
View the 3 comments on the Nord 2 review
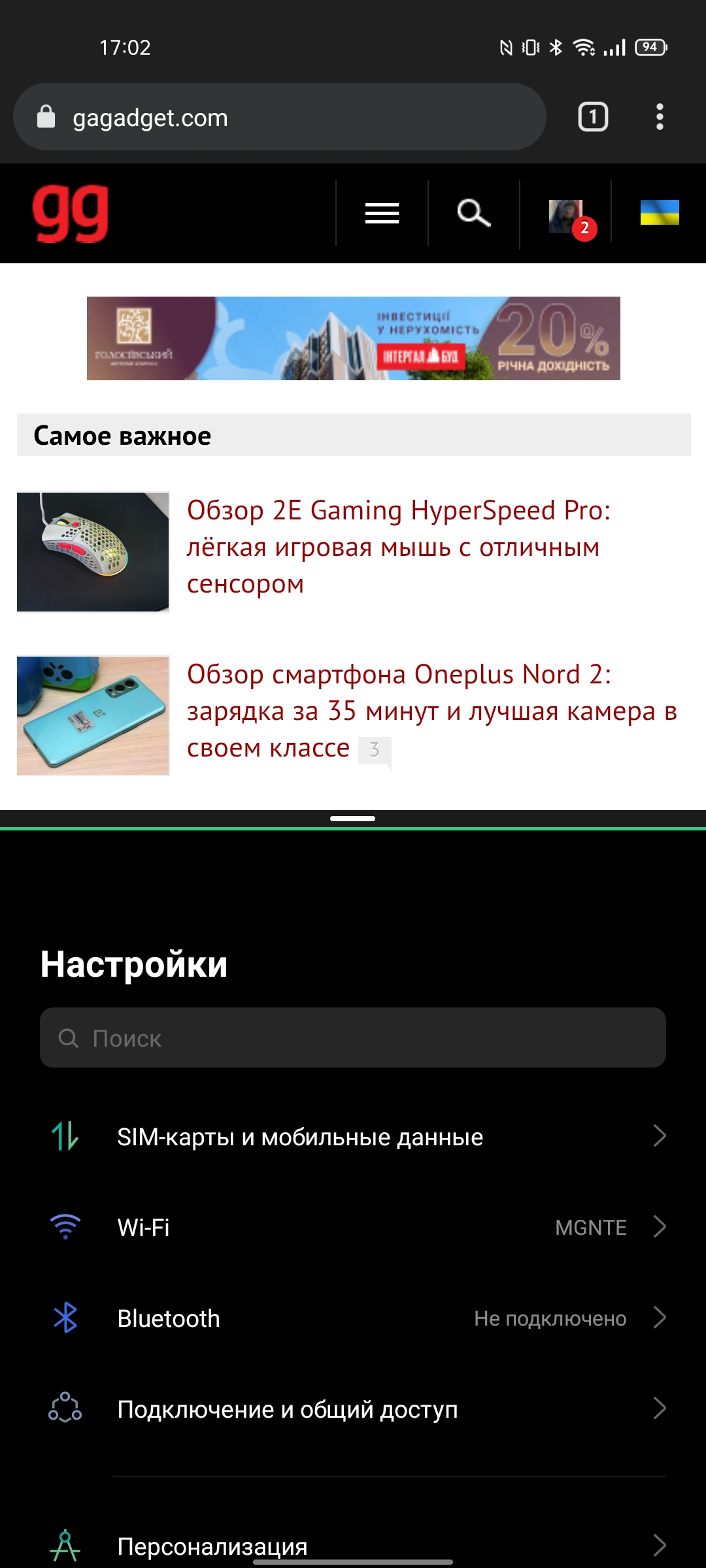coord(375,750)
